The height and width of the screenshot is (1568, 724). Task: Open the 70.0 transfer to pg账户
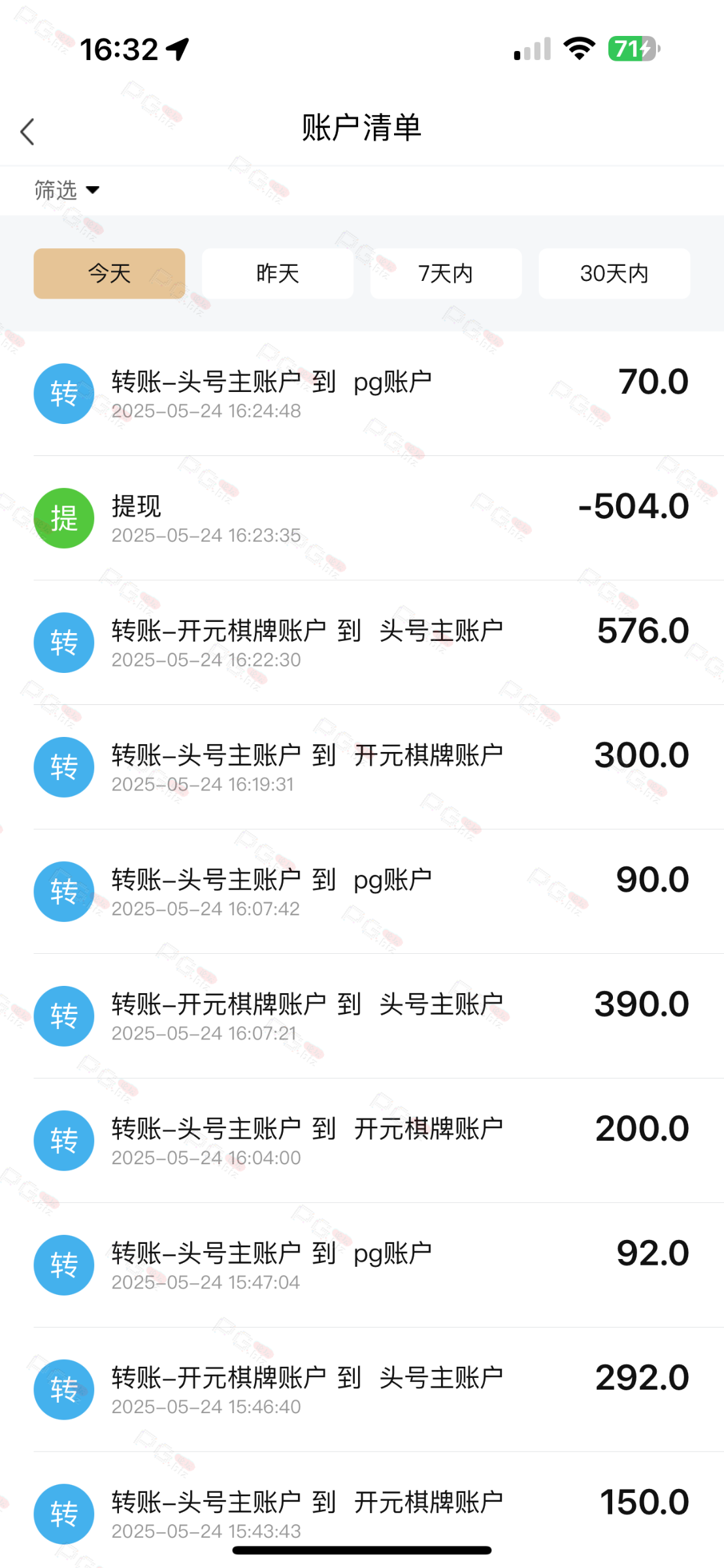click(x=362, y=394)
